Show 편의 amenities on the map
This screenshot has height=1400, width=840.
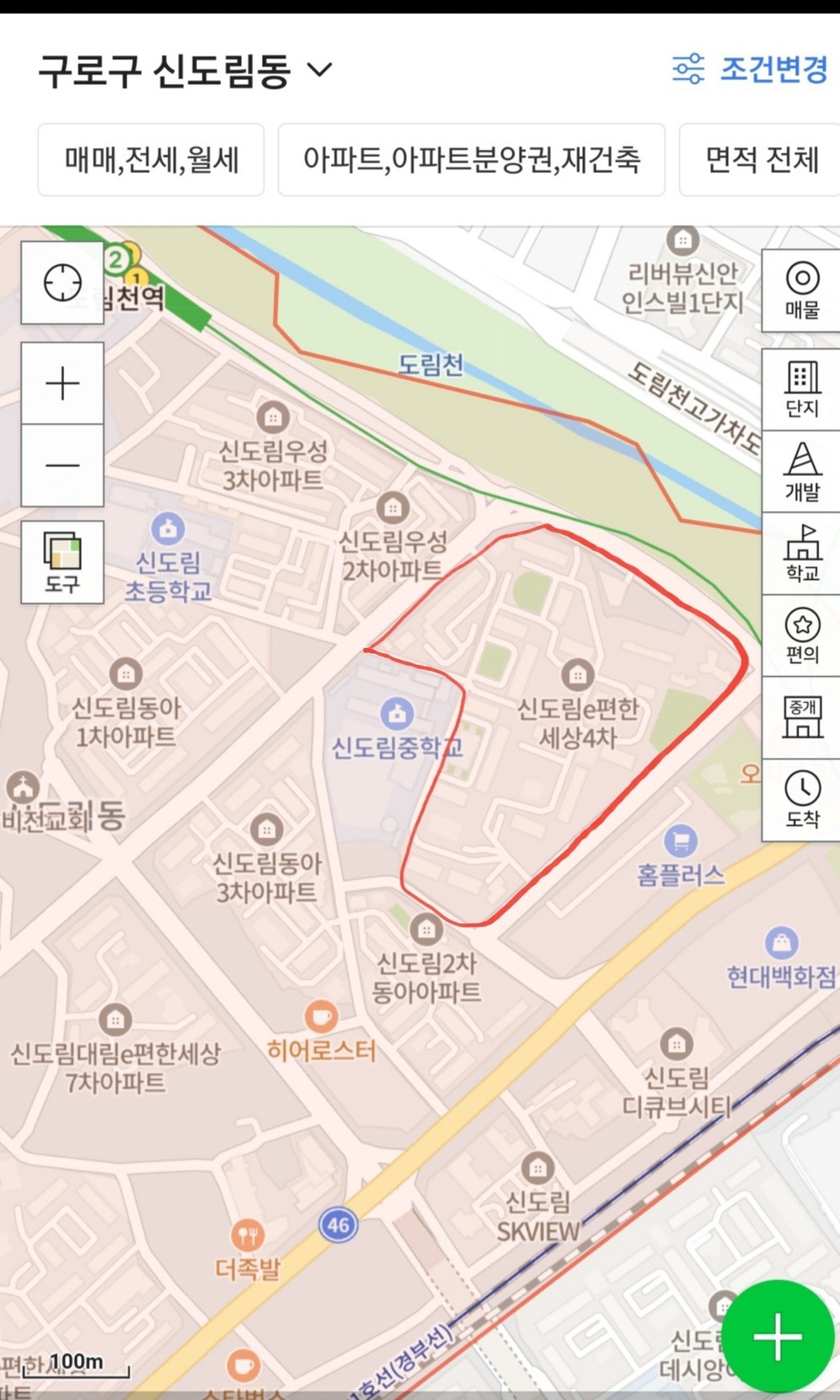click(802, 636)
